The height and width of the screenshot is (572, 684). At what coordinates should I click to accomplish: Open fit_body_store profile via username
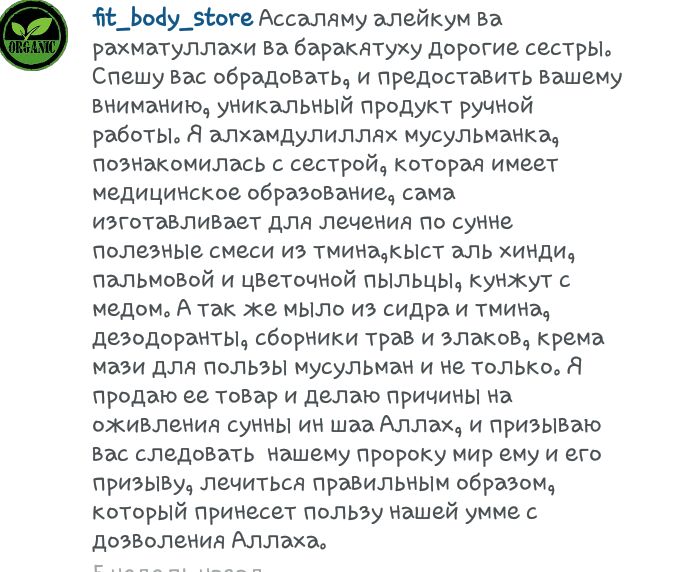pos(171,20)
